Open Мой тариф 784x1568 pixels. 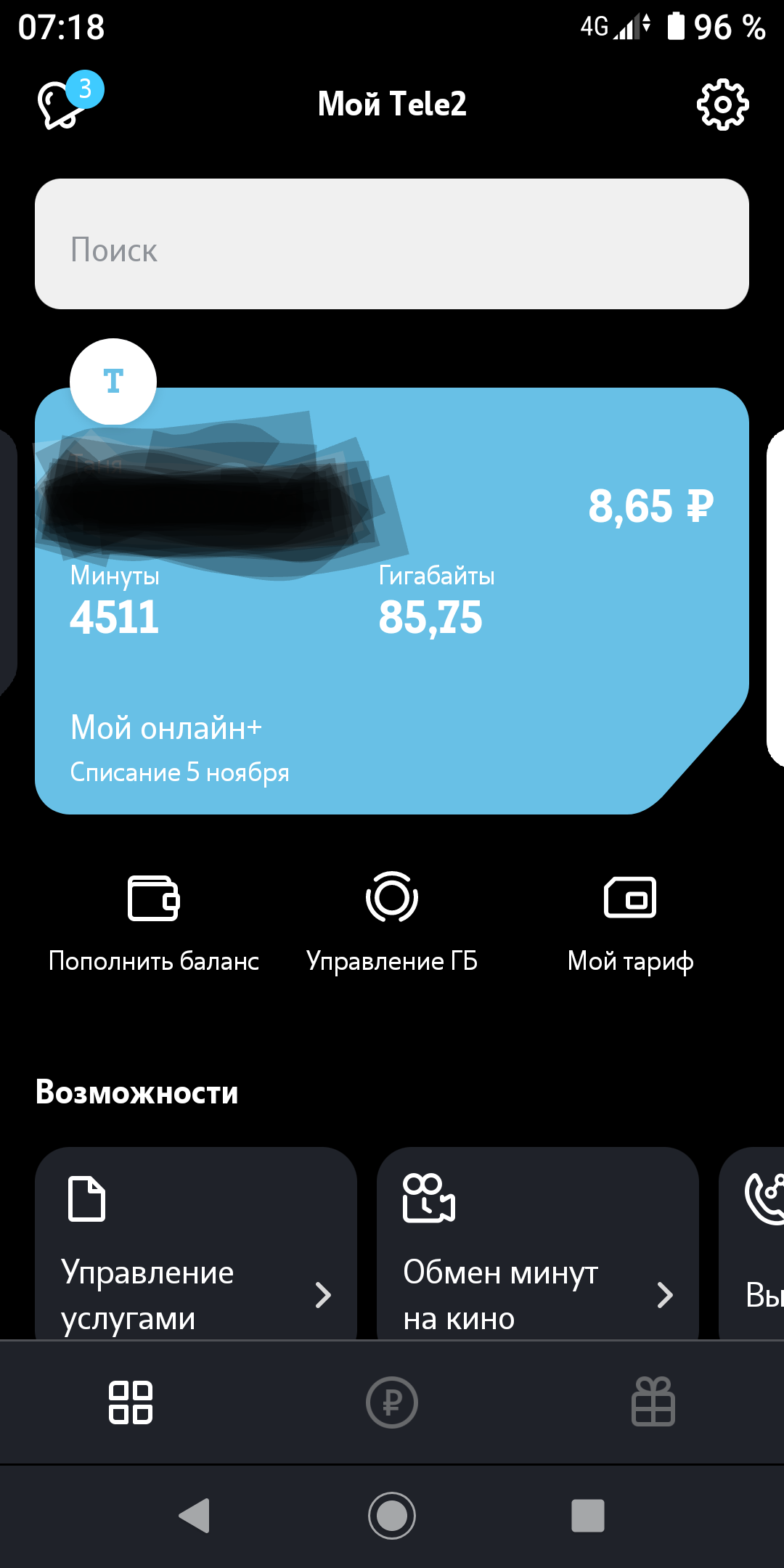(630, 923)
